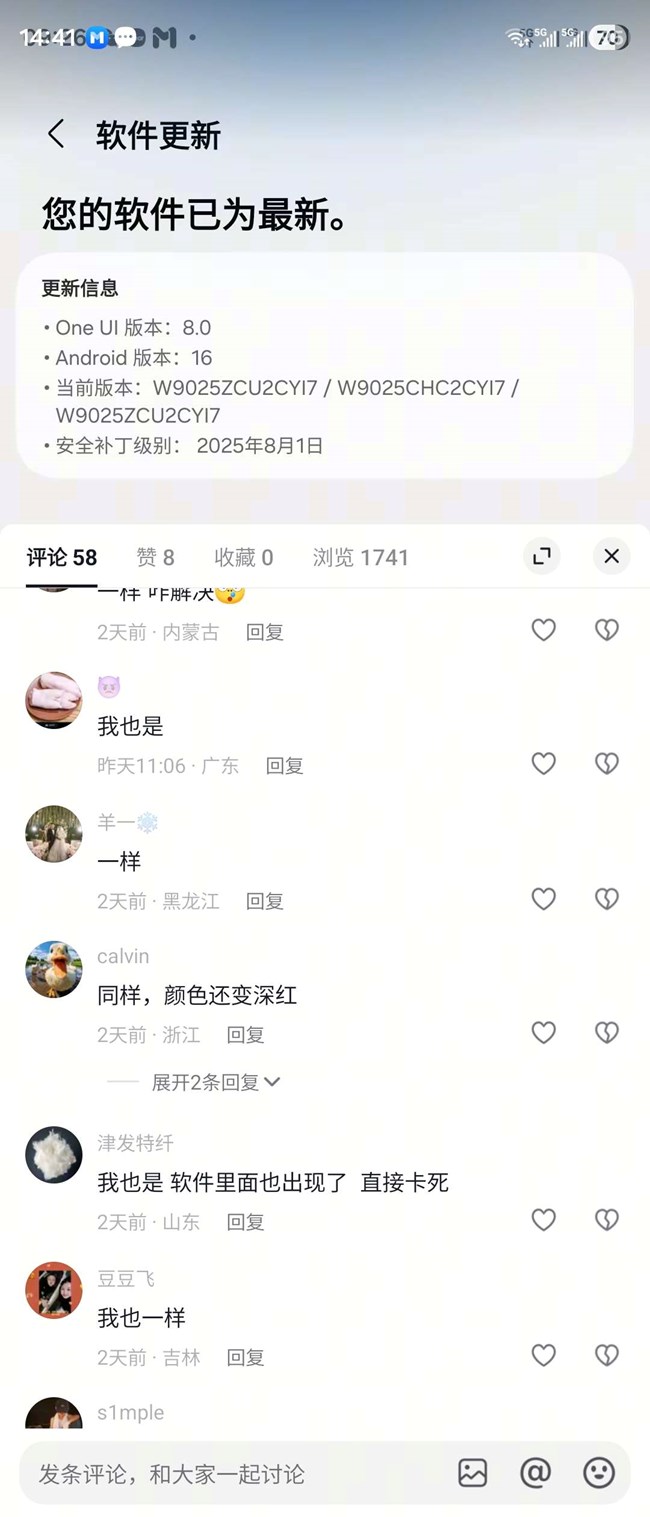Dislike calvin's comment
The width and height of the screenshot is (650, 1517).
click(607, 1033)
